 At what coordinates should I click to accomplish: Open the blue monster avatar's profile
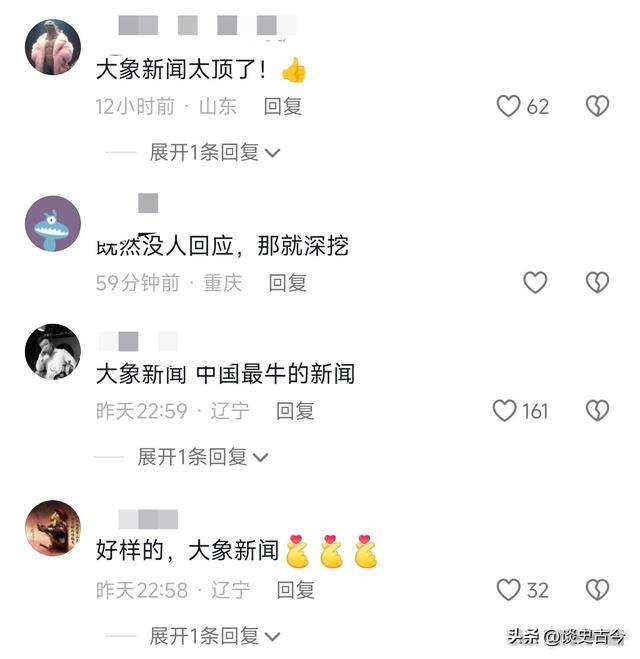(52, 224)
